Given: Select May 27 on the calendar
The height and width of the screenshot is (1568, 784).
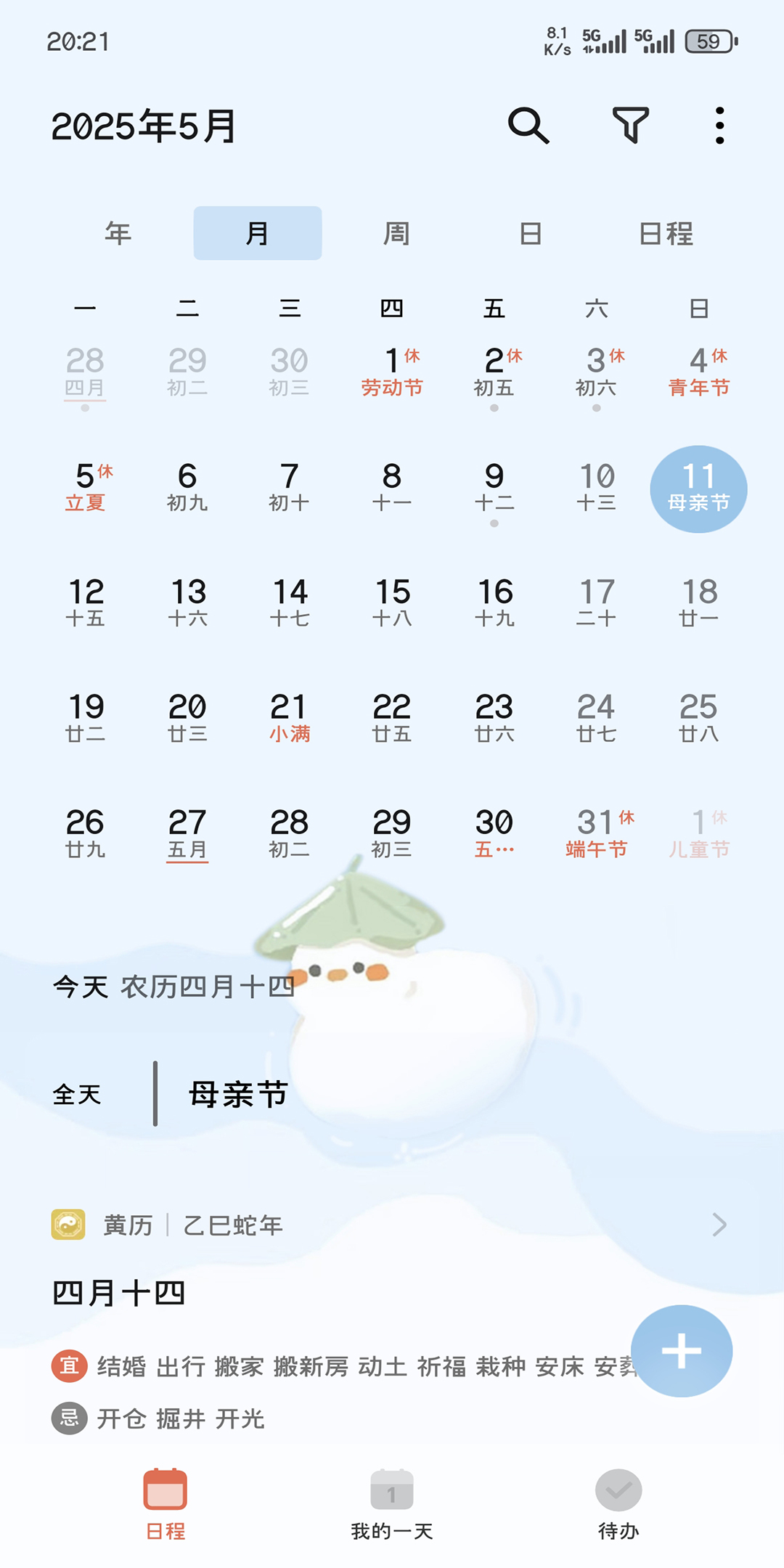Looking at the screenshot, I should 187,833.
